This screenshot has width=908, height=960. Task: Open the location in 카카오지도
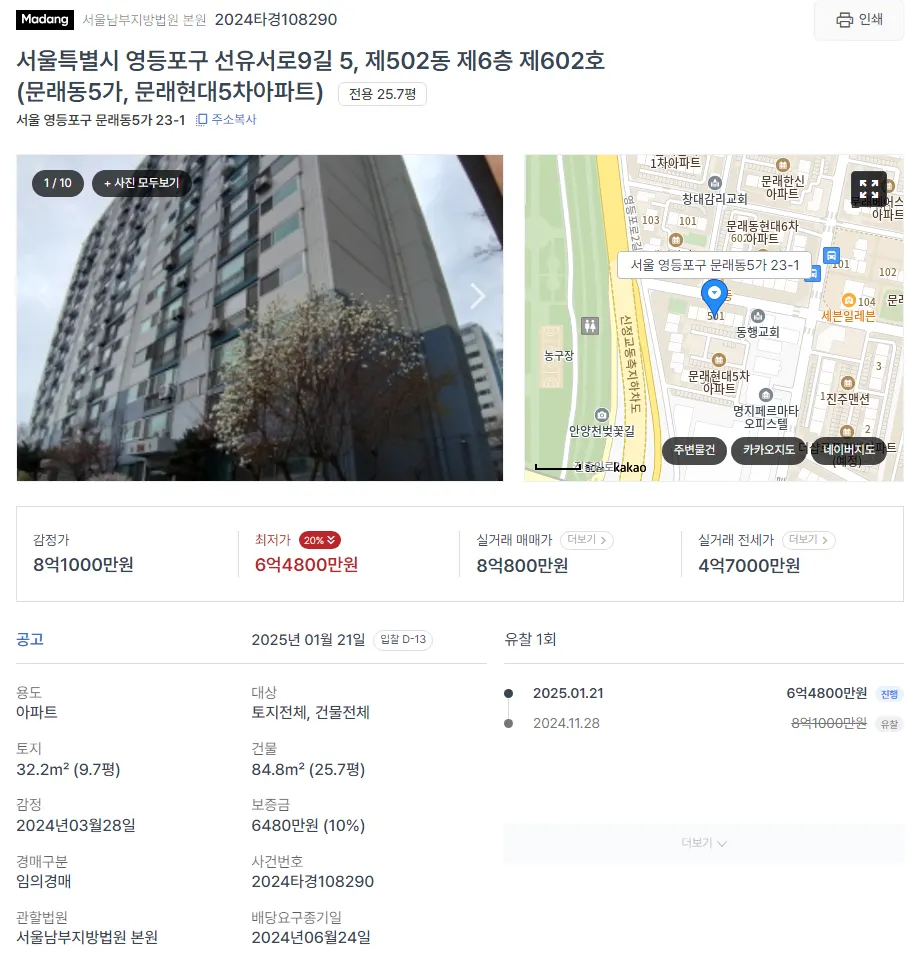coord(768,450)
